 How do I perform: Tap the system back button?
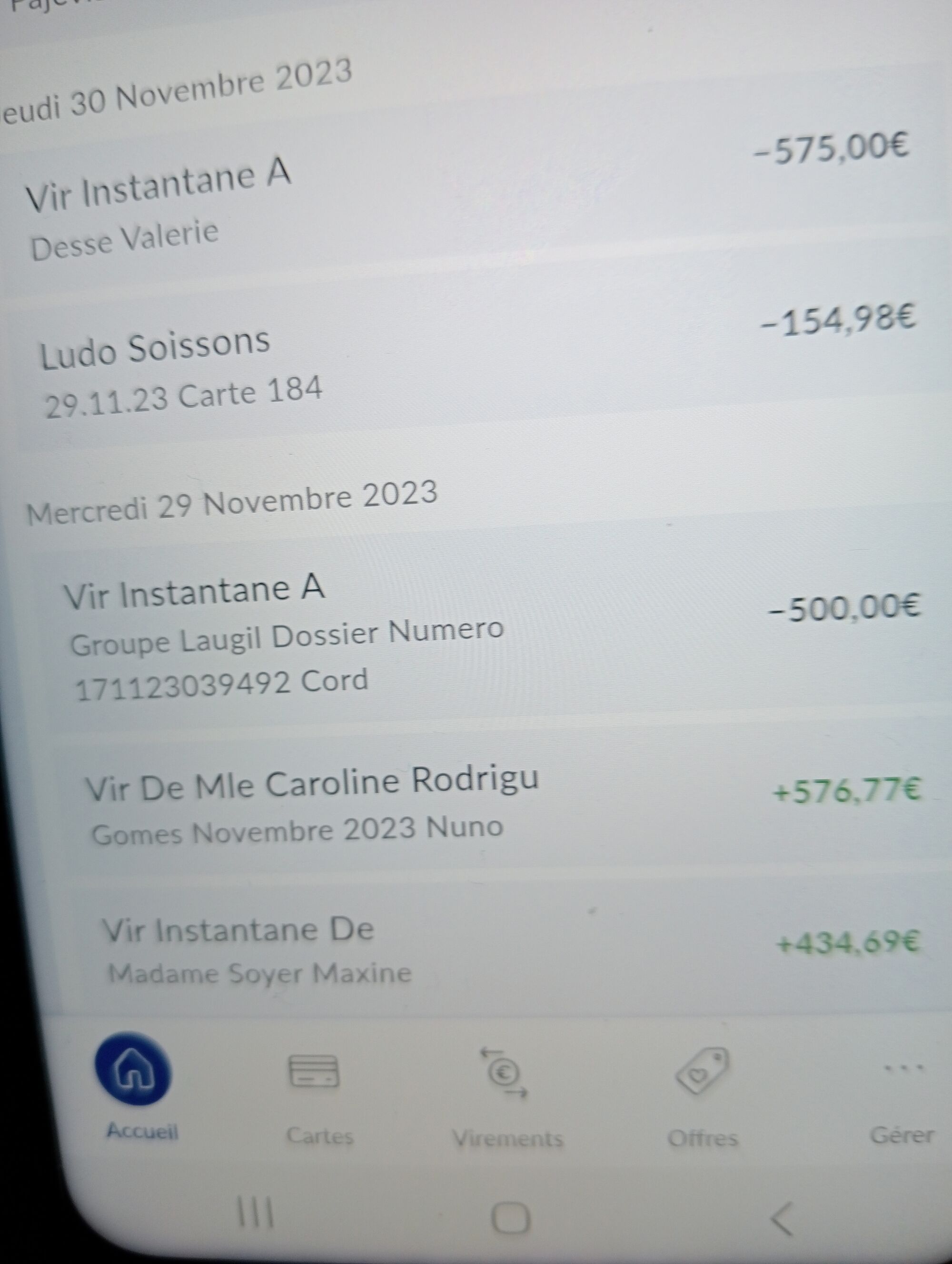pyautogui.click(x=783, y=1217)
